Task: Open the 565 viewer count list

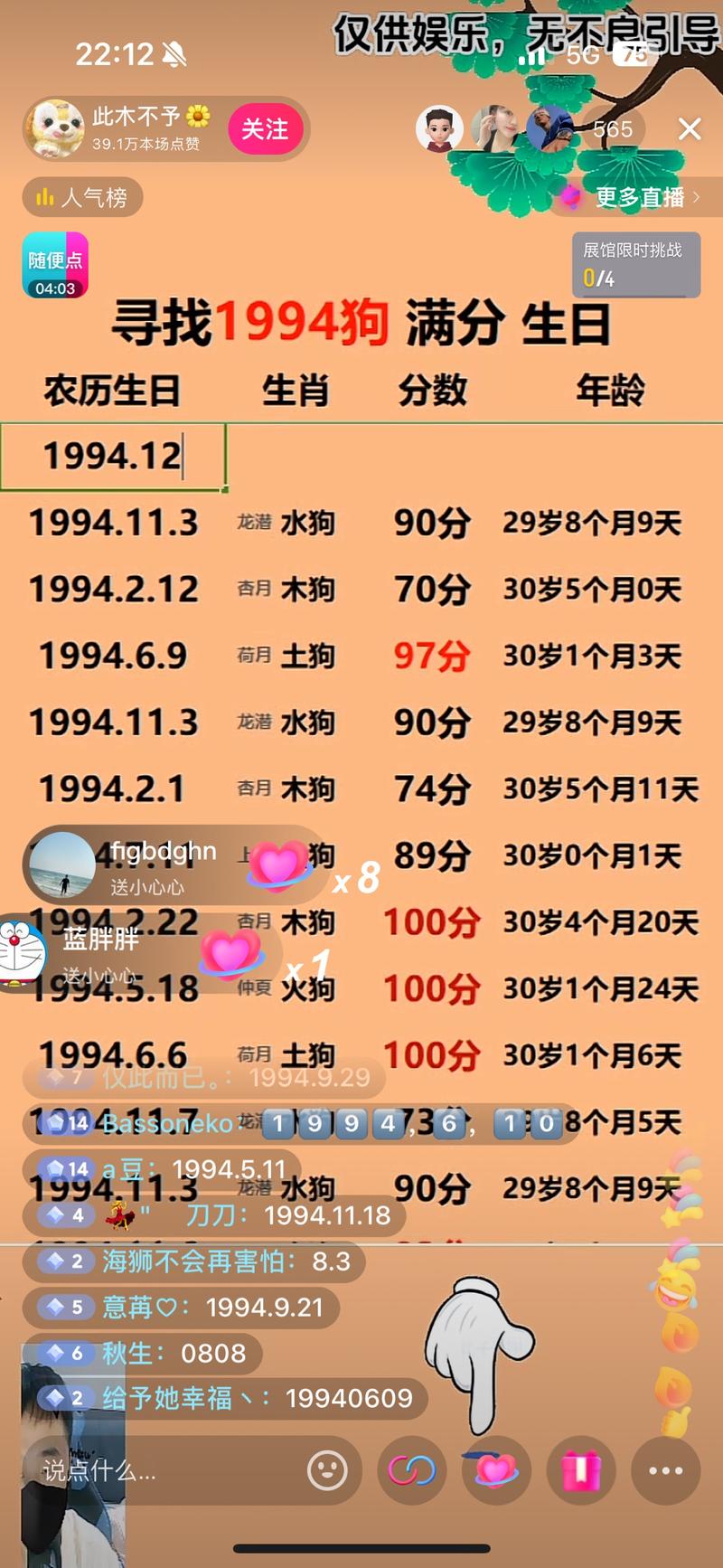Action: (x=613, y=129)
